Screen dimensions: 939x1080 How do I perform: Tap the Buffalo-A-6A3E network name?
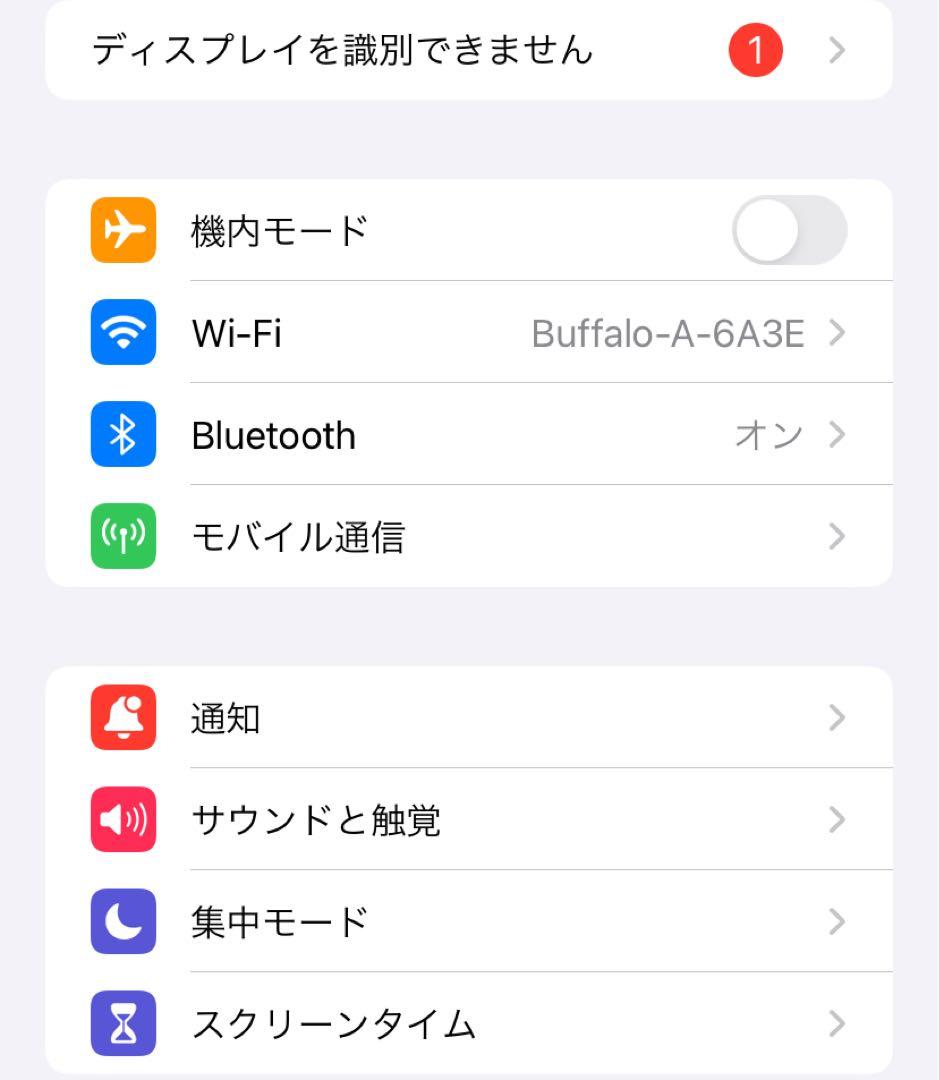point(668,333)
